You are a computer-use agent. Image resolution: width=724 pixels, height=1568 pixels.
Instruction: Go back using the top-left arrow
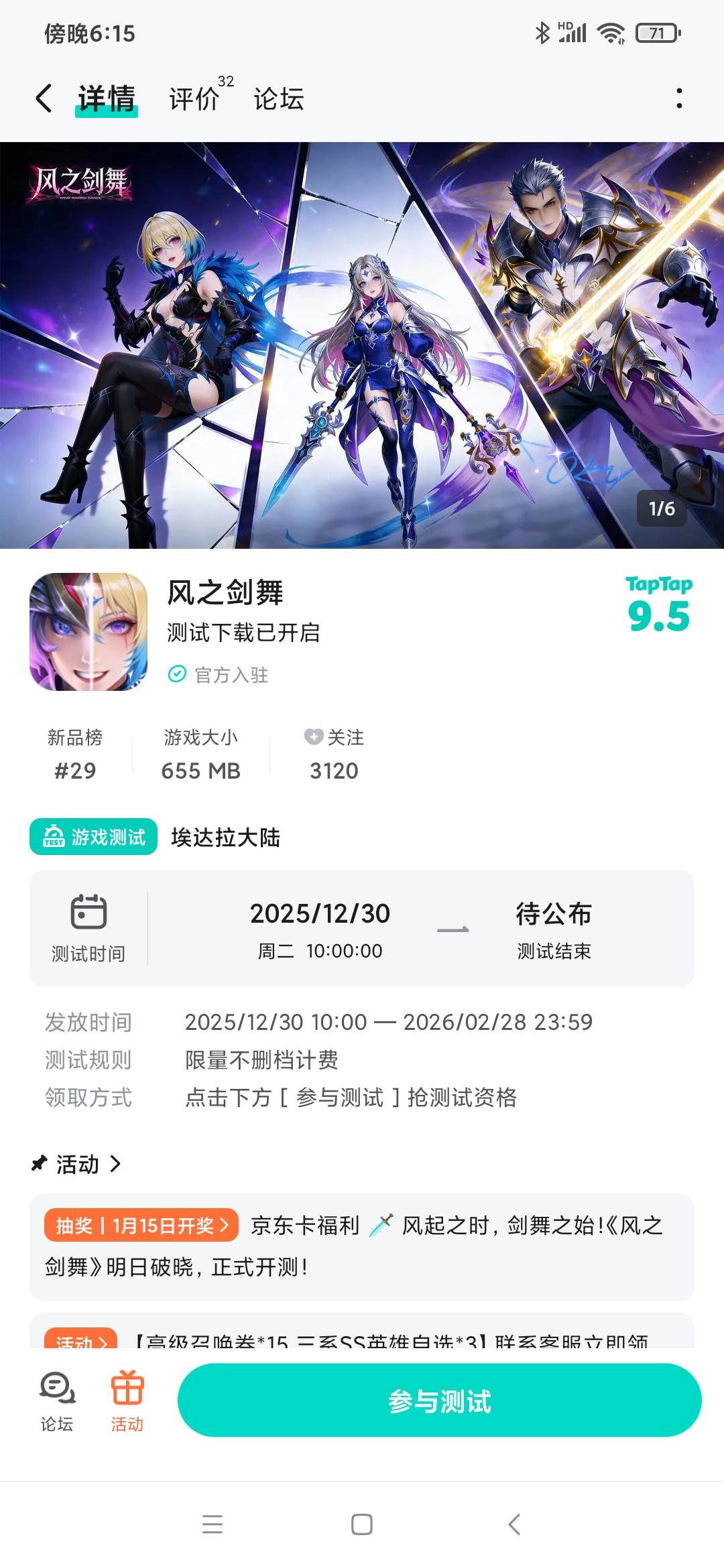click(44, 99)
